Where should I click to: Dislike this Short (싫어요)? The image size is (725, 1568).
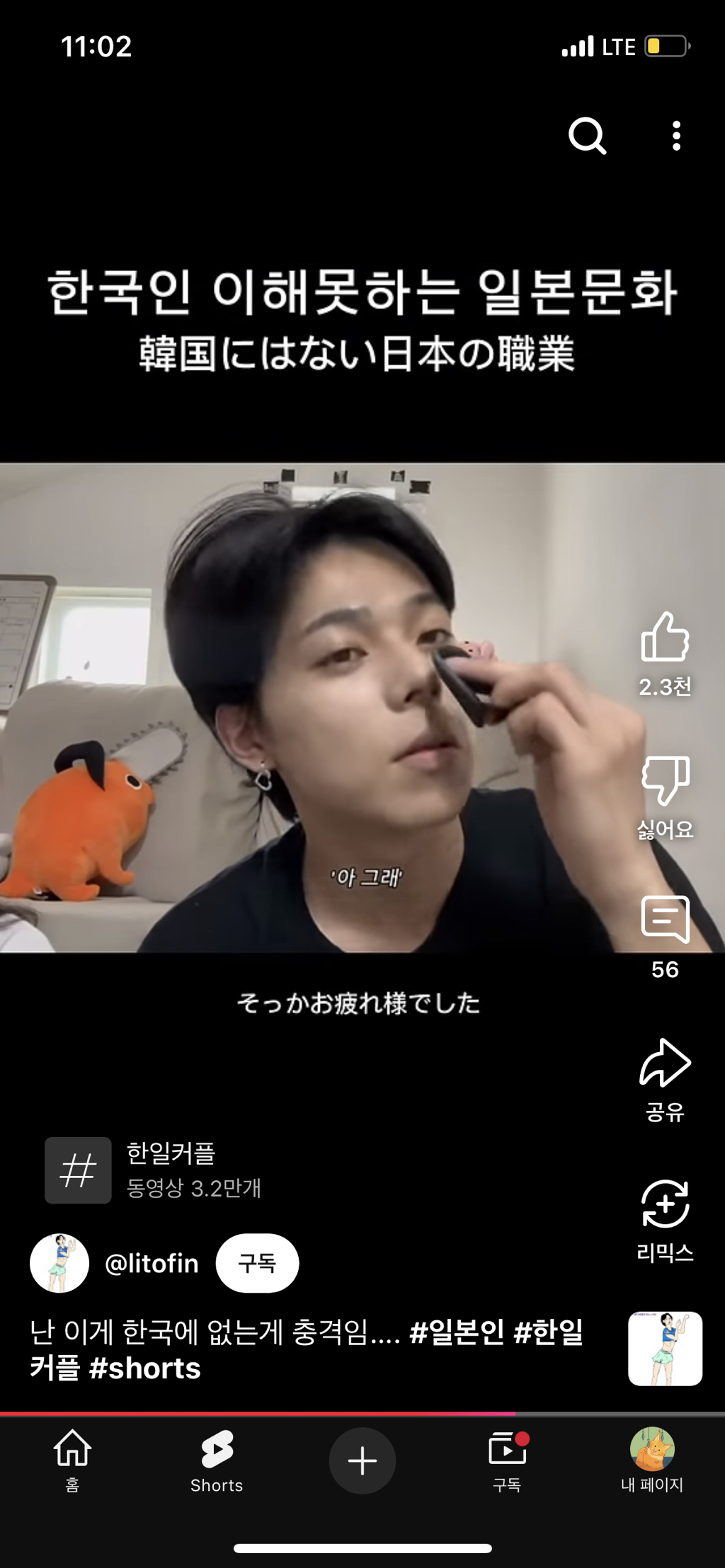coord(665,780)
